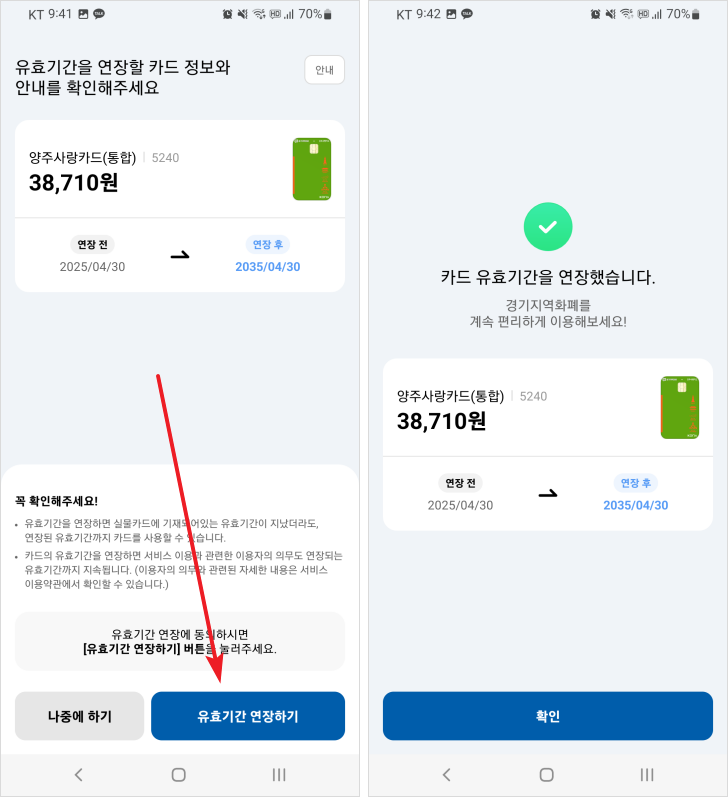Confirm with the 확인 button
728x797 pixels.
pos(547,716)
